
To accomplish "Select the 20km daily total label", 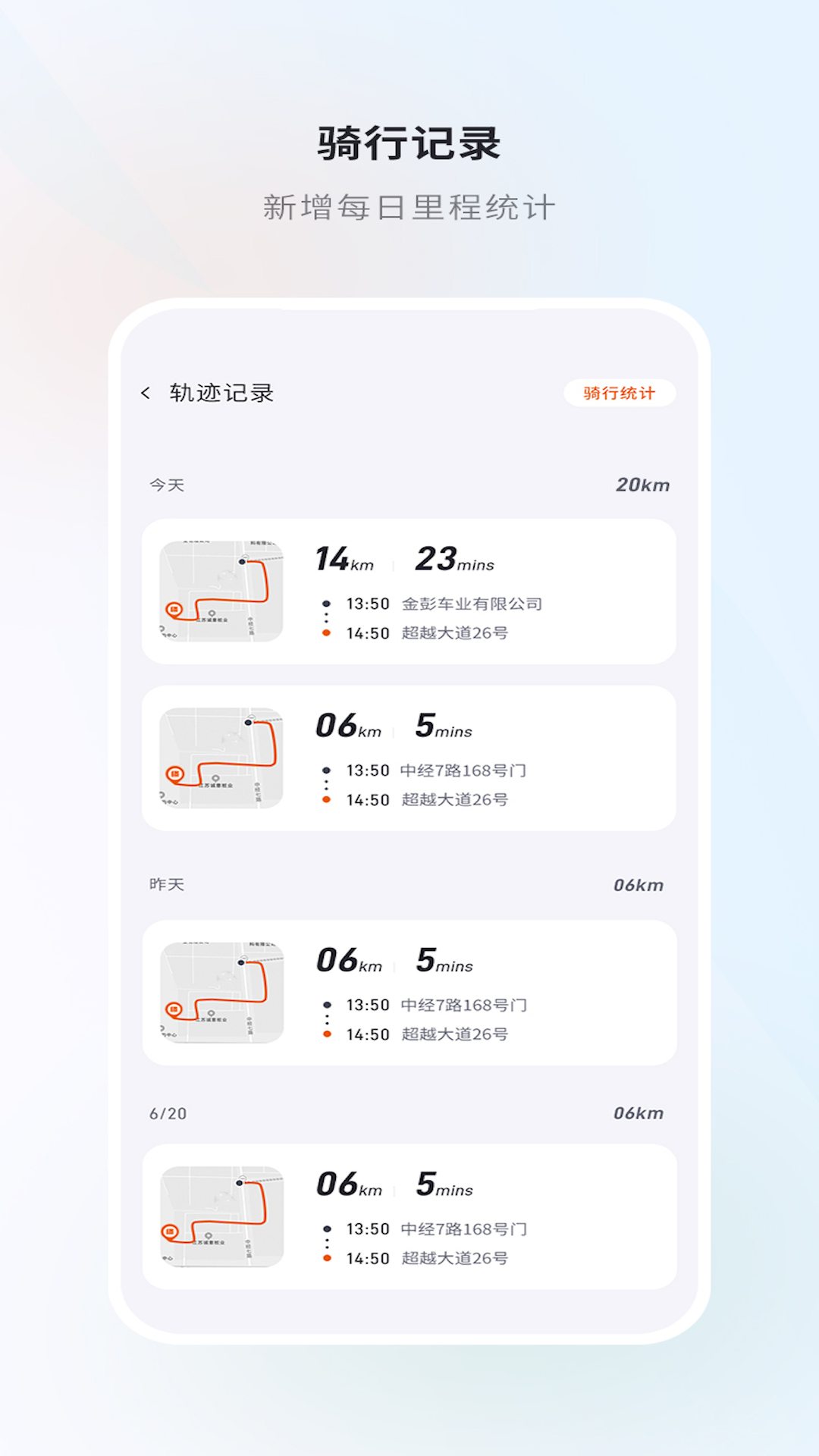I will [x=641, y=484].
